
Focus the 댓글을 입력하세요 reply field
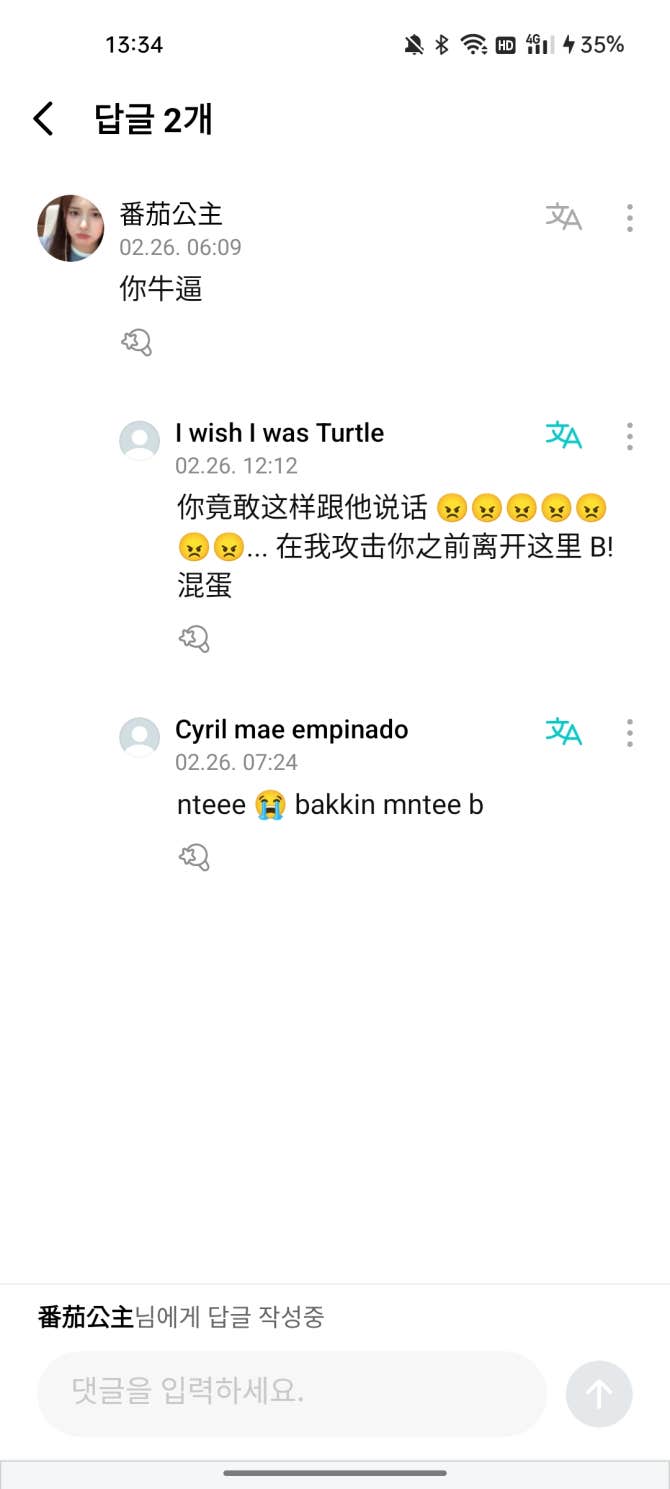point(291,1393)
